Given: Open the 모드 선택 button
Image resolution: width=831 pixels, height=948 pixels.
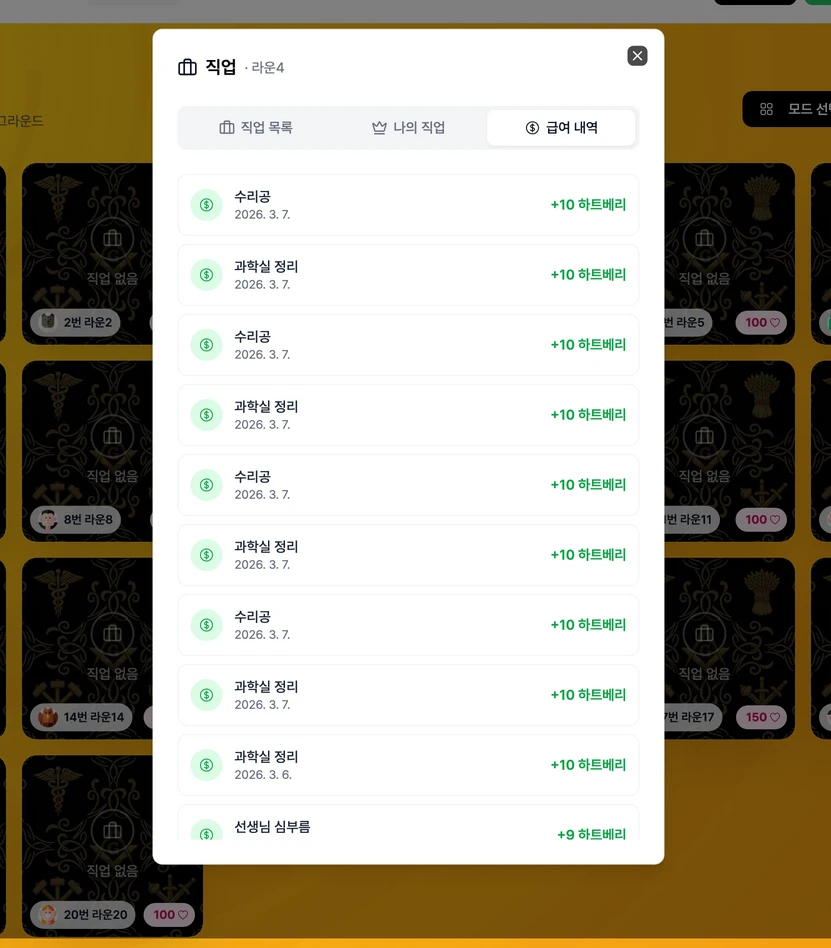Looking at the screenshot, I should pos(794,109).
